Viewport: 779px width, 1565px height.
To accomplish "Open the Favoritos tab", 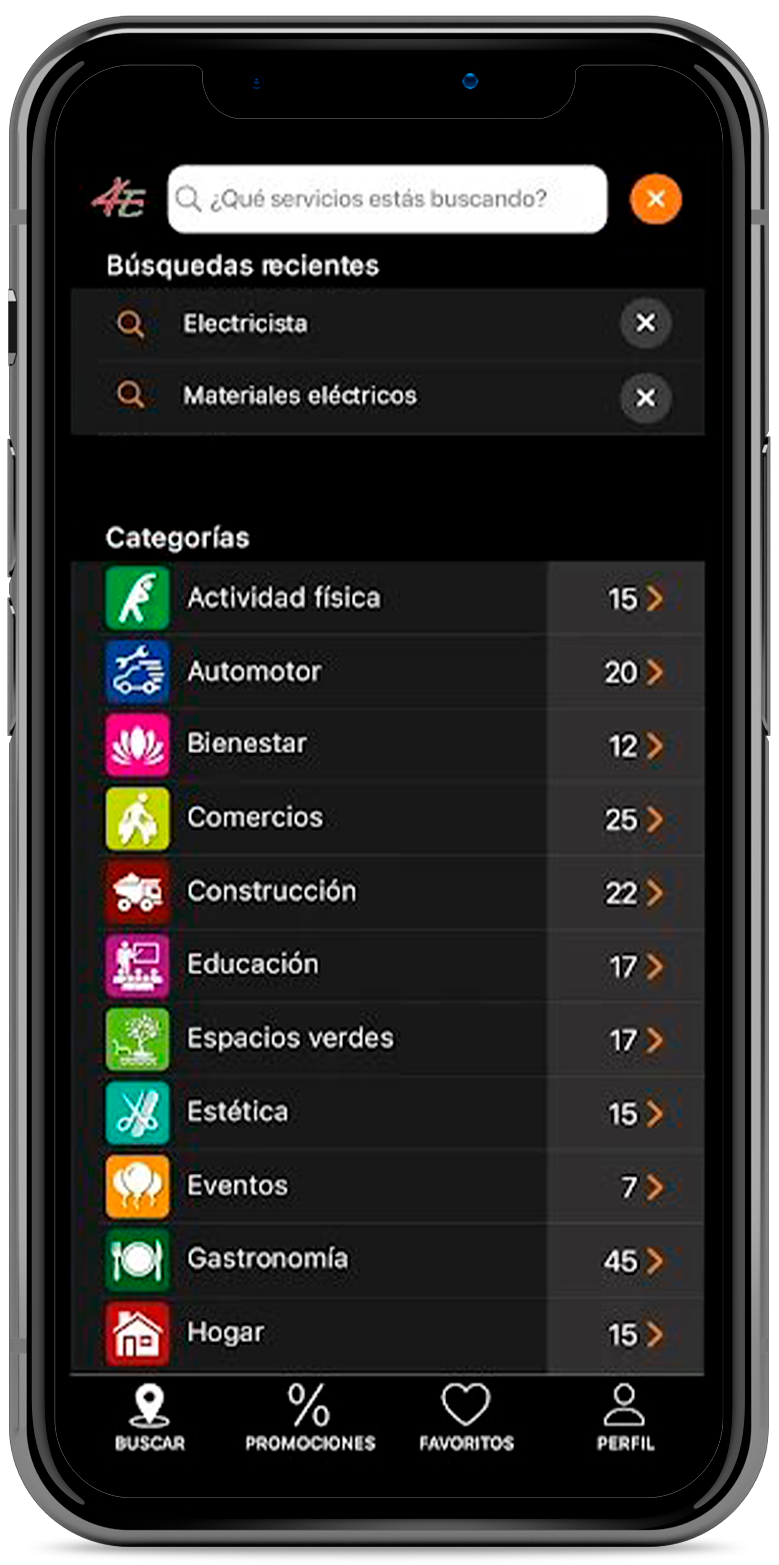I will 466,1418.
